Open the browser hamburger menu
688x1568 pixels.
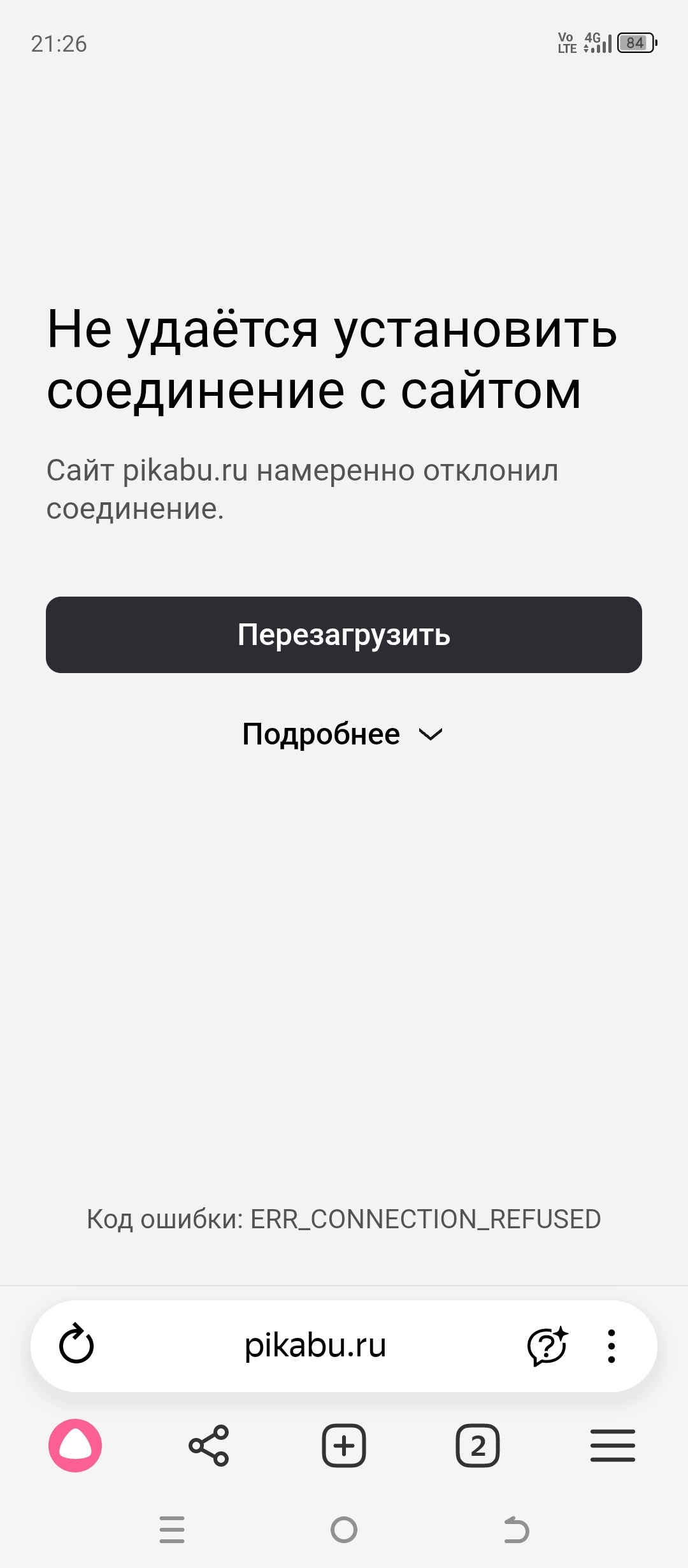click(x=612, y=1446)
